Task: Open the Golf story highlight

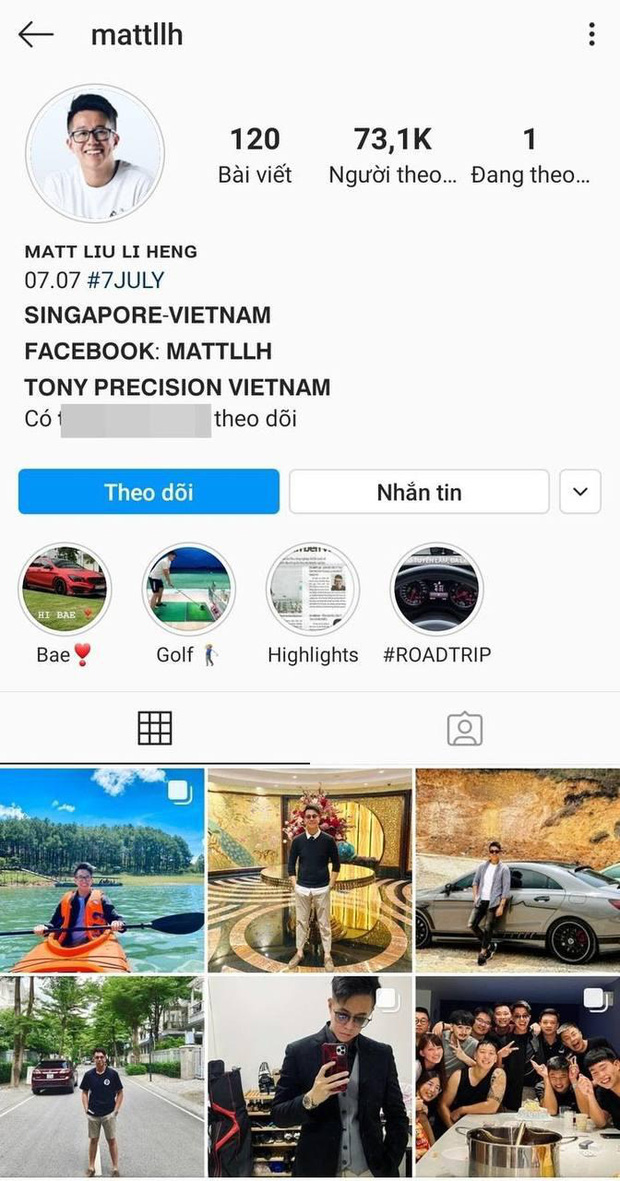Action: click(x=188, y=590)
